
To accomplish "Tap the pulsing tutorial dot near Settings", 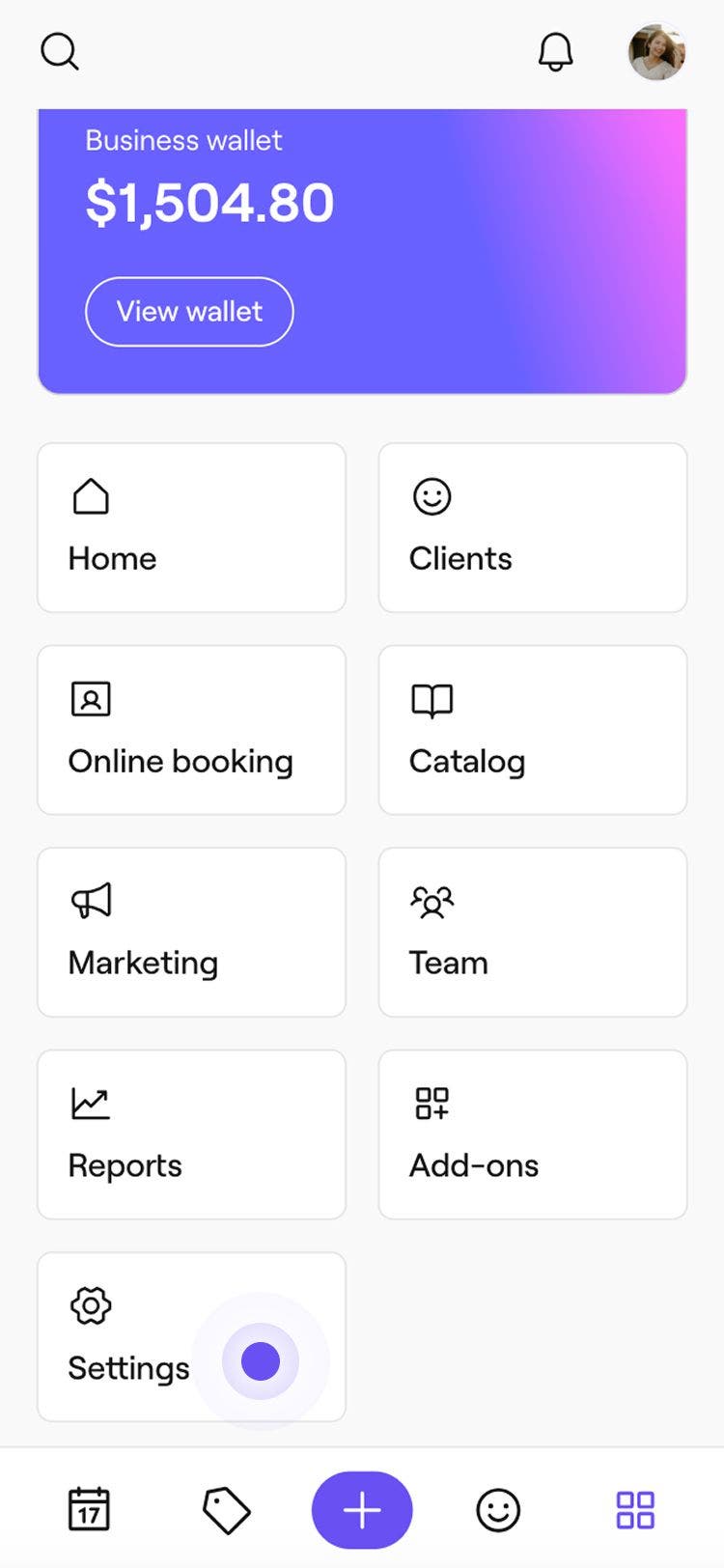I will [259, 1361].
